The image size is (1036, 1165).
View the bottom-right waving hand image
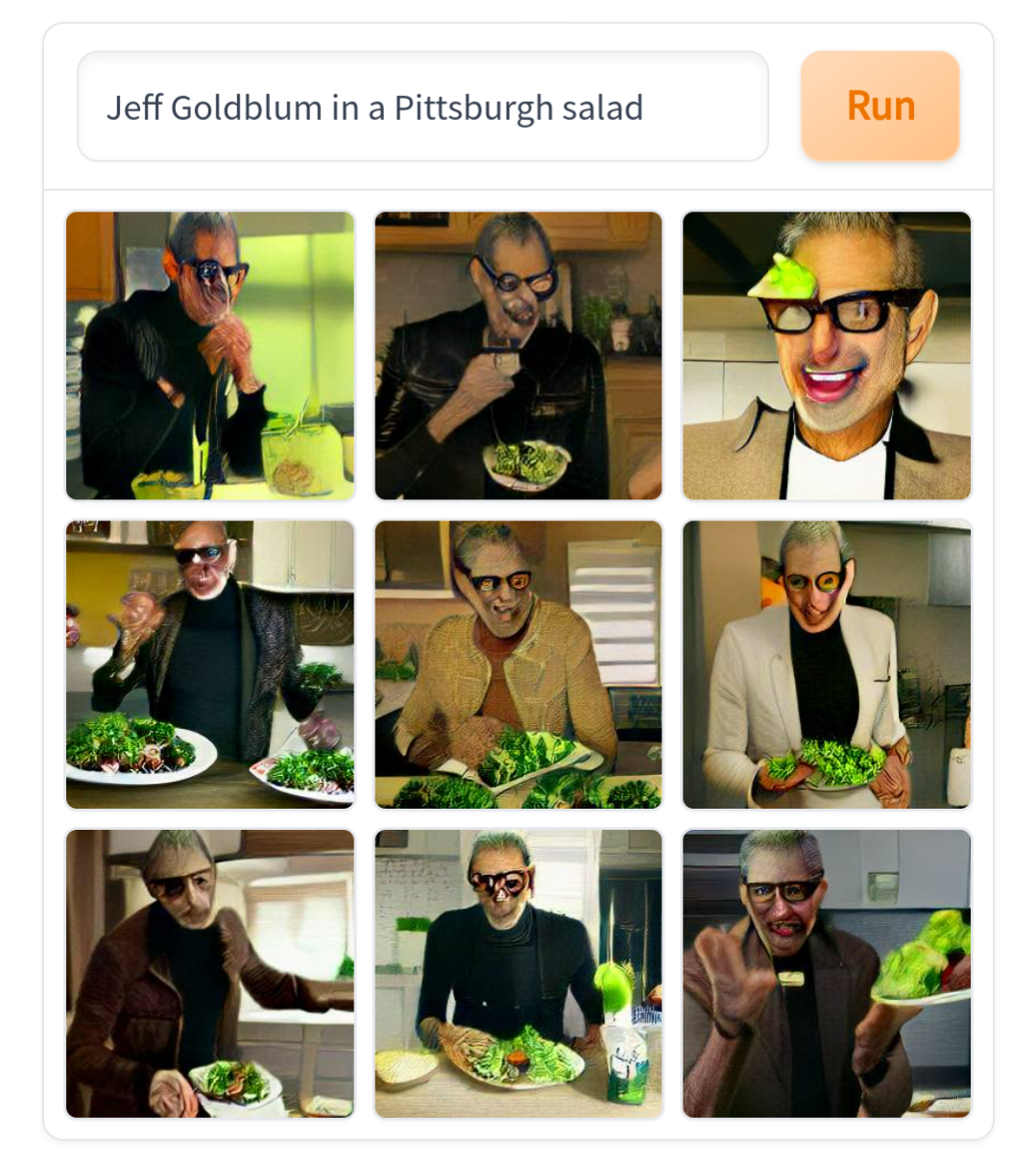826,973
